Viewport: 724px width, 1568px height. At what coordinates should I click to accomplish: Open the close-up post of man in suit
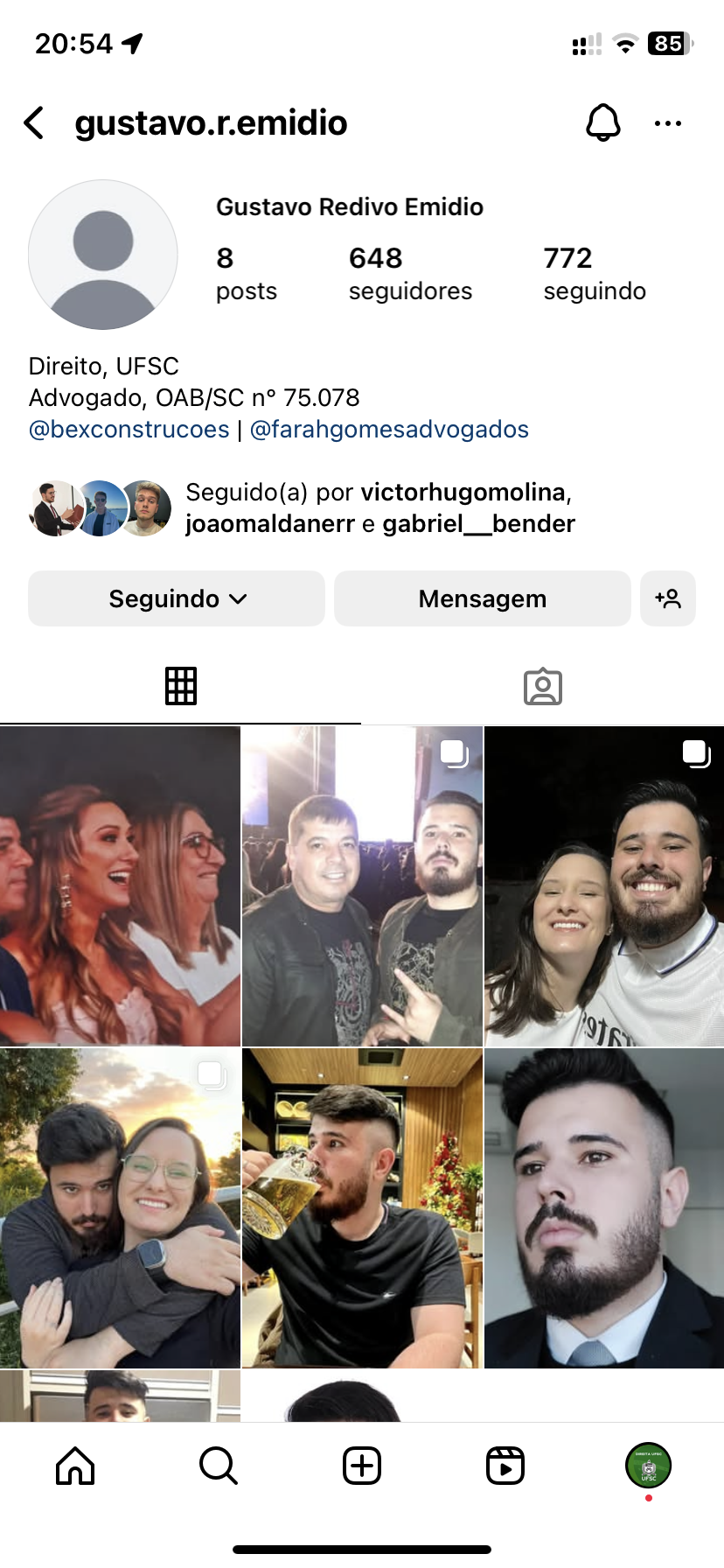point(604,1207)
